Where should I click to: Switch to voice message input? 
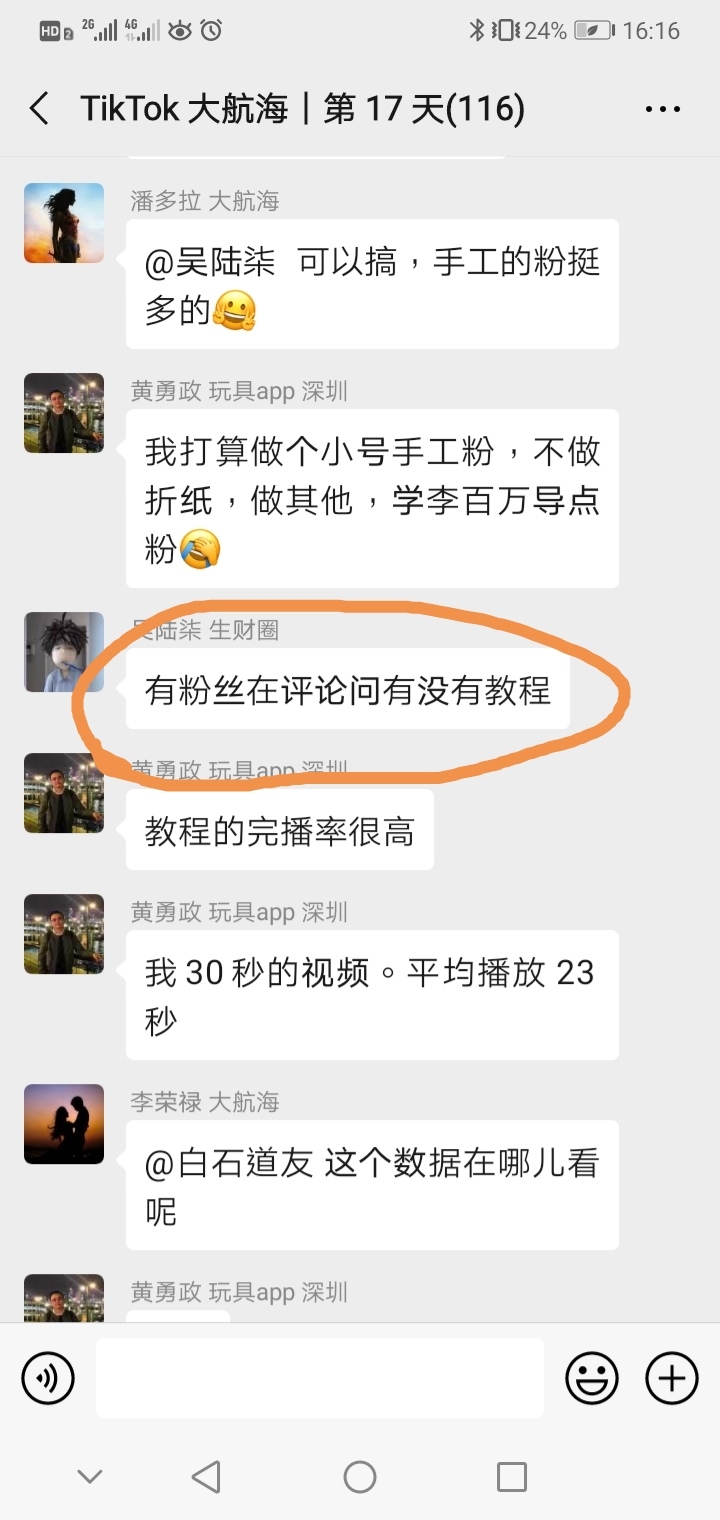pyautogui.click(x=48, y=1379)
